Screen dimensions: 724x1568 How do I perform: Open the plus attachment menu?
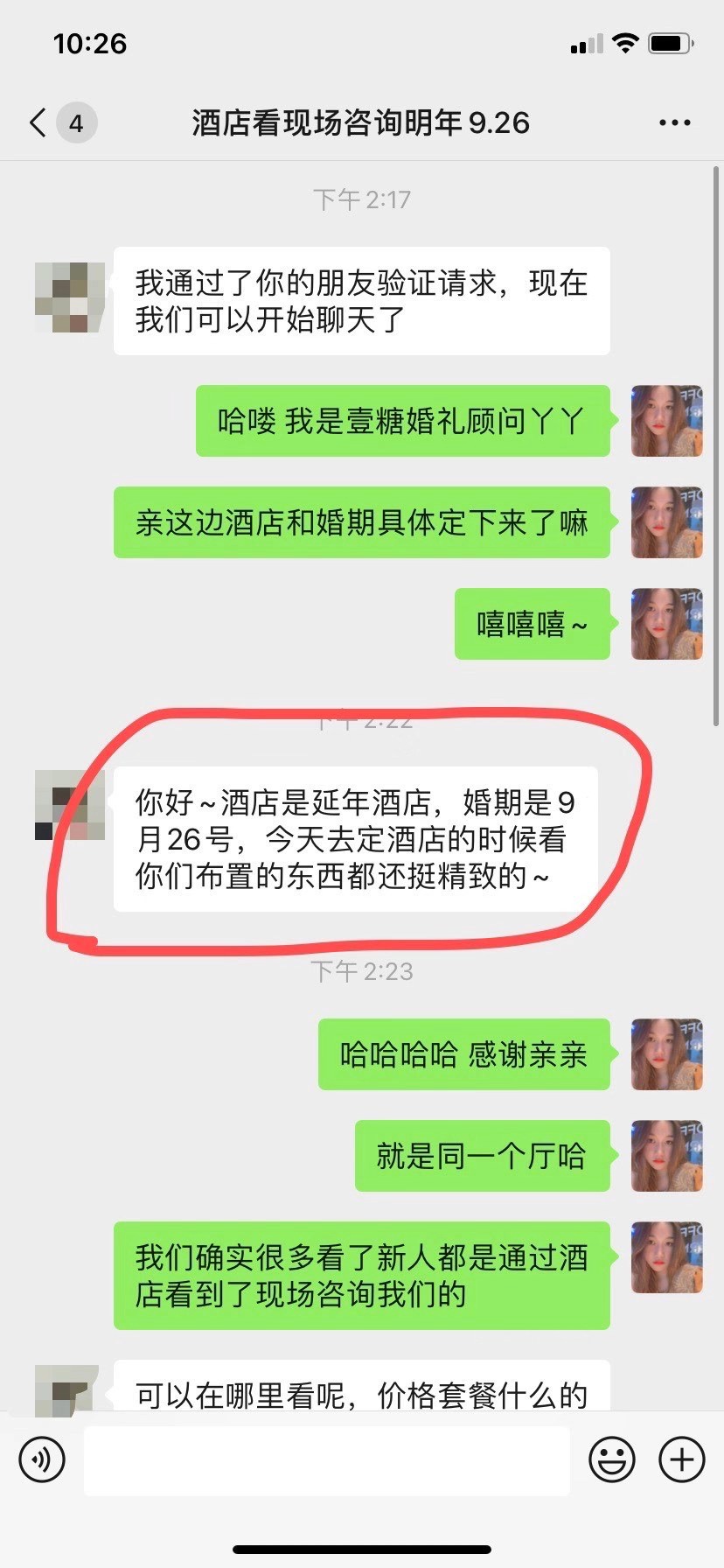point(682,1459)
